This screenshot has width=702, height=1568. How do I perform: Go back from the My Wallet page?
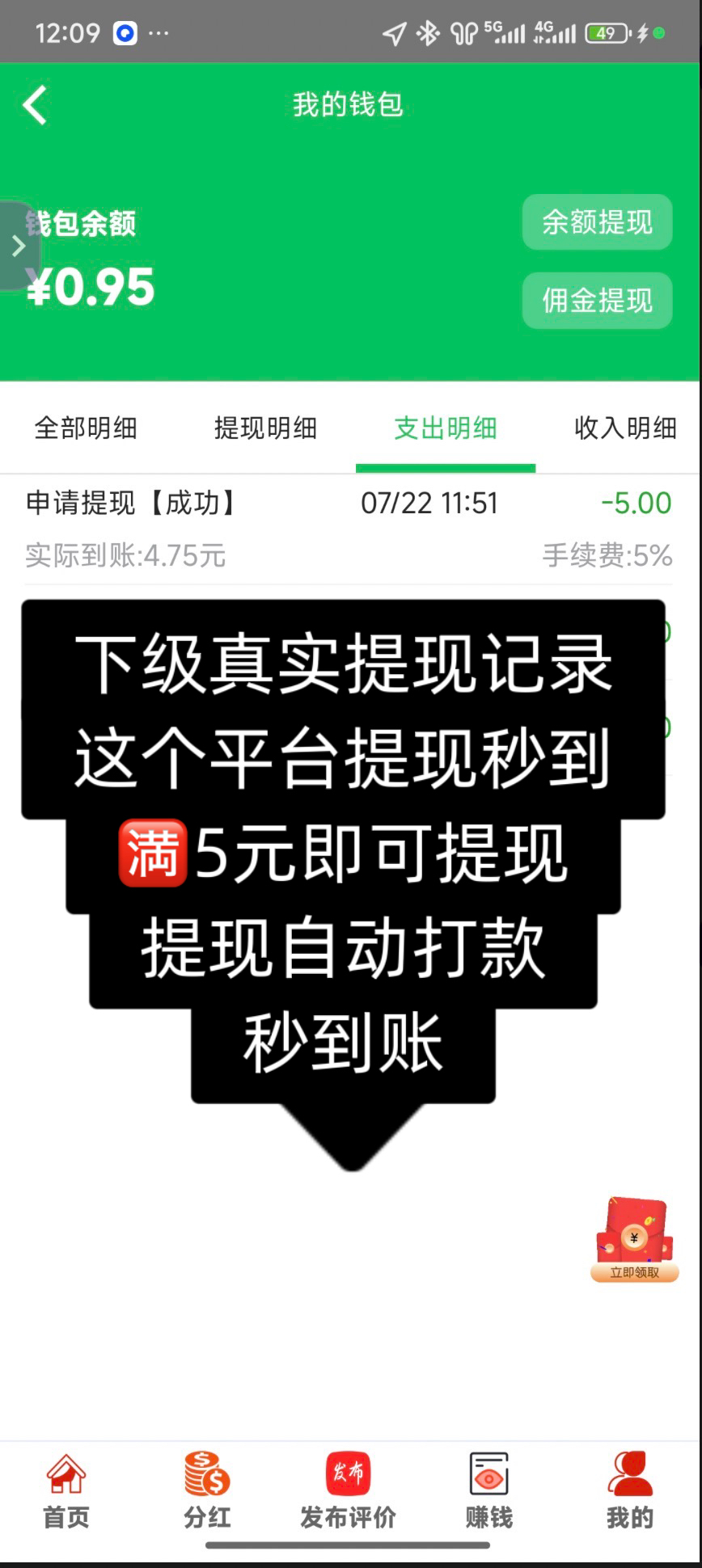(x=36, y=105)
